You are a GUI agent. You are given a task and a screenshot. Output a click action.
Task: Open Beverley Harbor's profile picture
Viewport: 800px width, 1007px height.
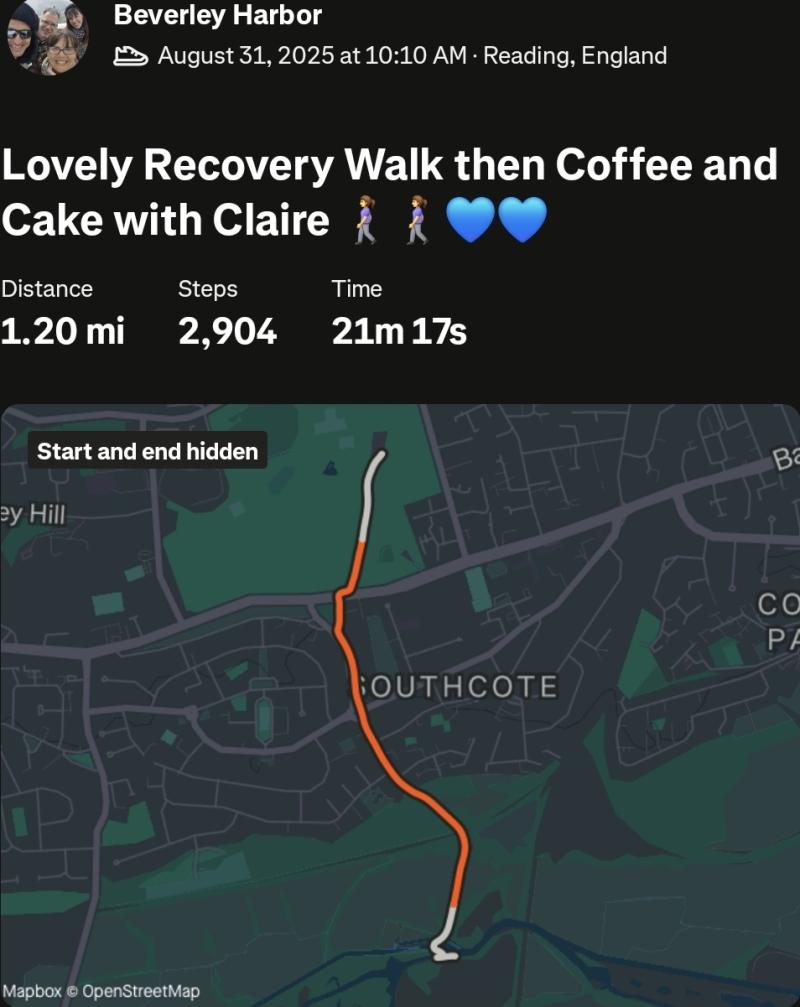(46, 36)
